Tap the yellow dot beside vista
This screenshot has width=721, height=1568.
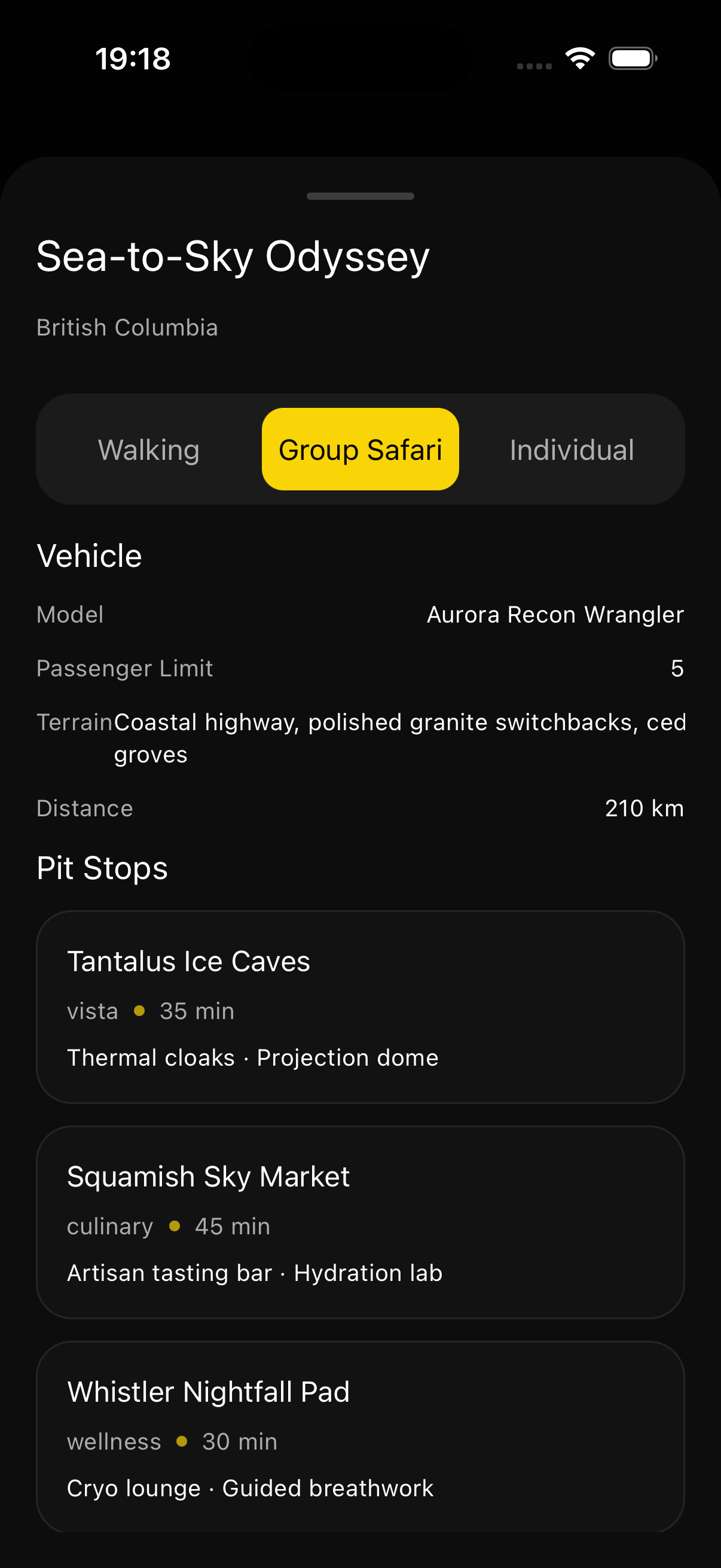[140, 1011]
